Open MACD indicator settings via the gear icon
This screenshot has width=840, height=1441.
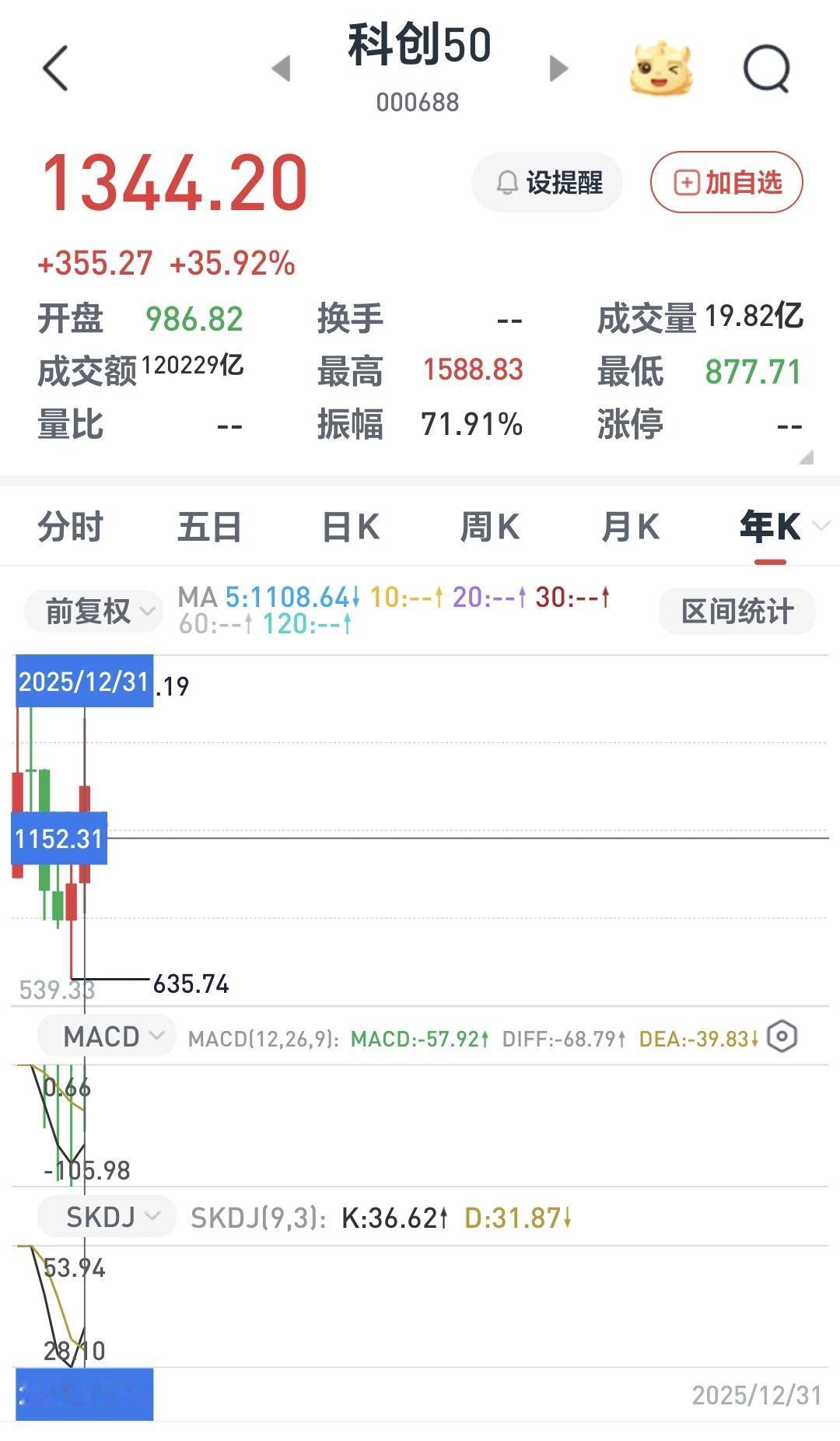[x=782, y=1035]
